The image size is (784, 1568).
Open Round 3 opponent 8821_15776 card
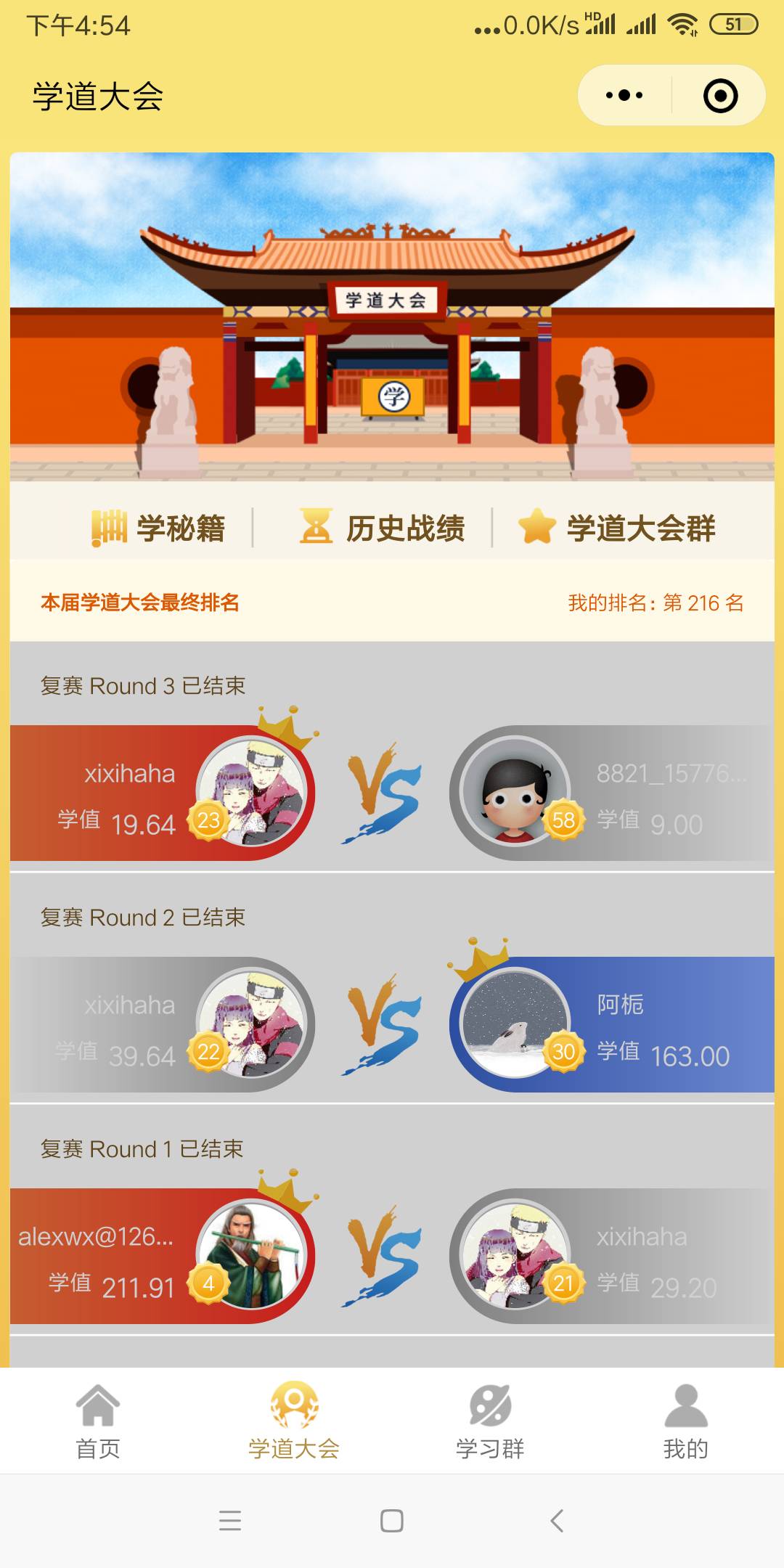pyautogui.click(x=611, y=793)
